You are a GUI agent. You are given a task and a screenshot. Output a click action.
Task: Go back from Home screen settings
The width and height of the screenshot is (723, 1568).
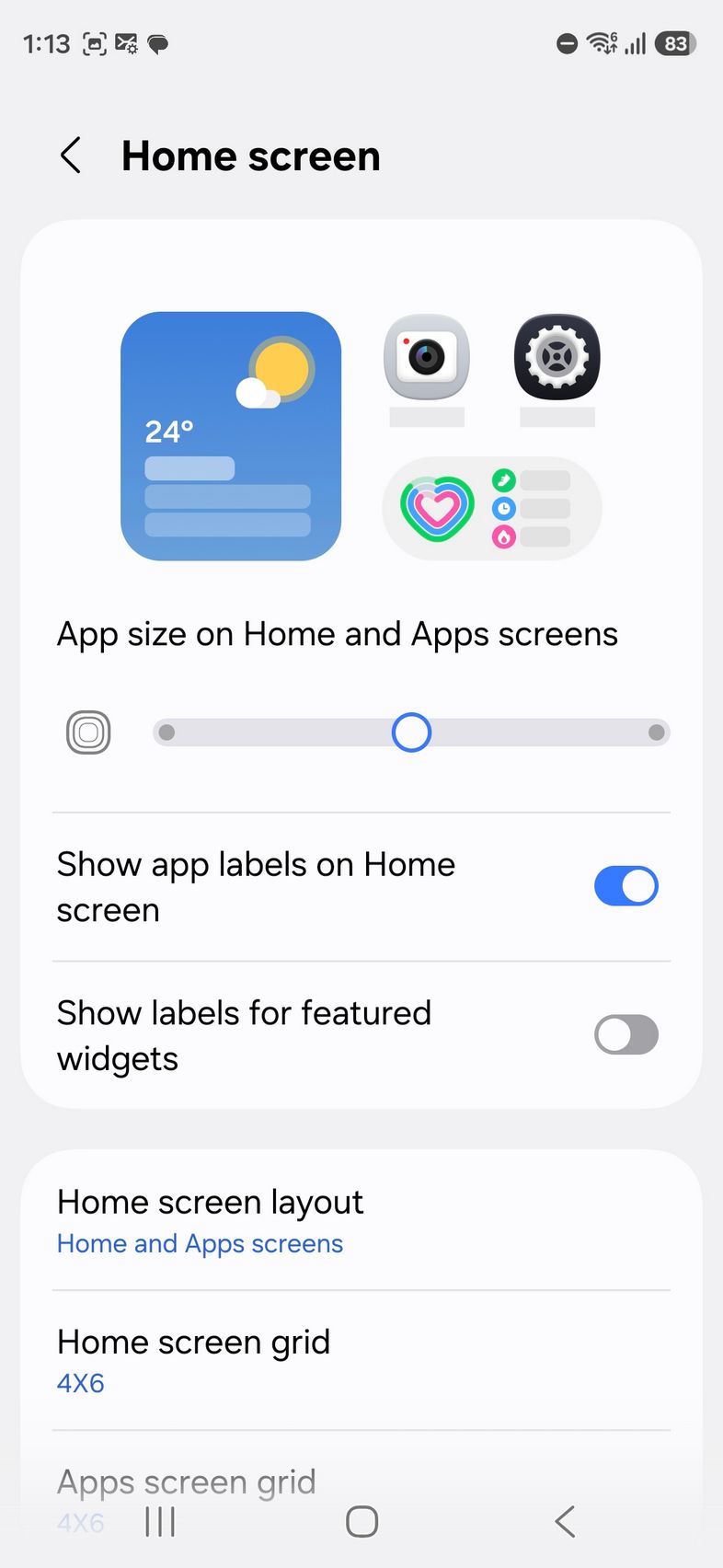(x=71, y=156)
